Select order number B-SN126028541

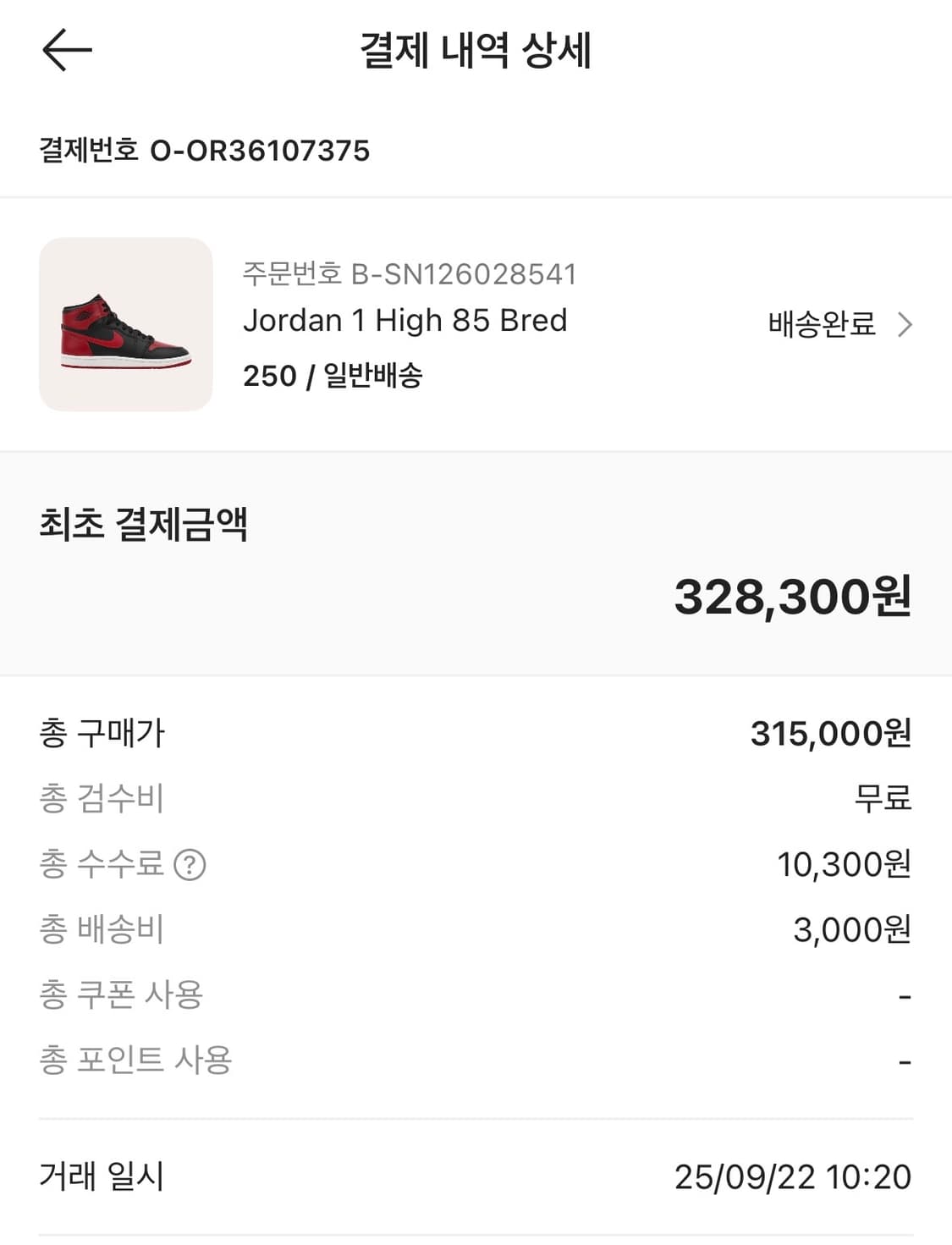click(409, 274)
